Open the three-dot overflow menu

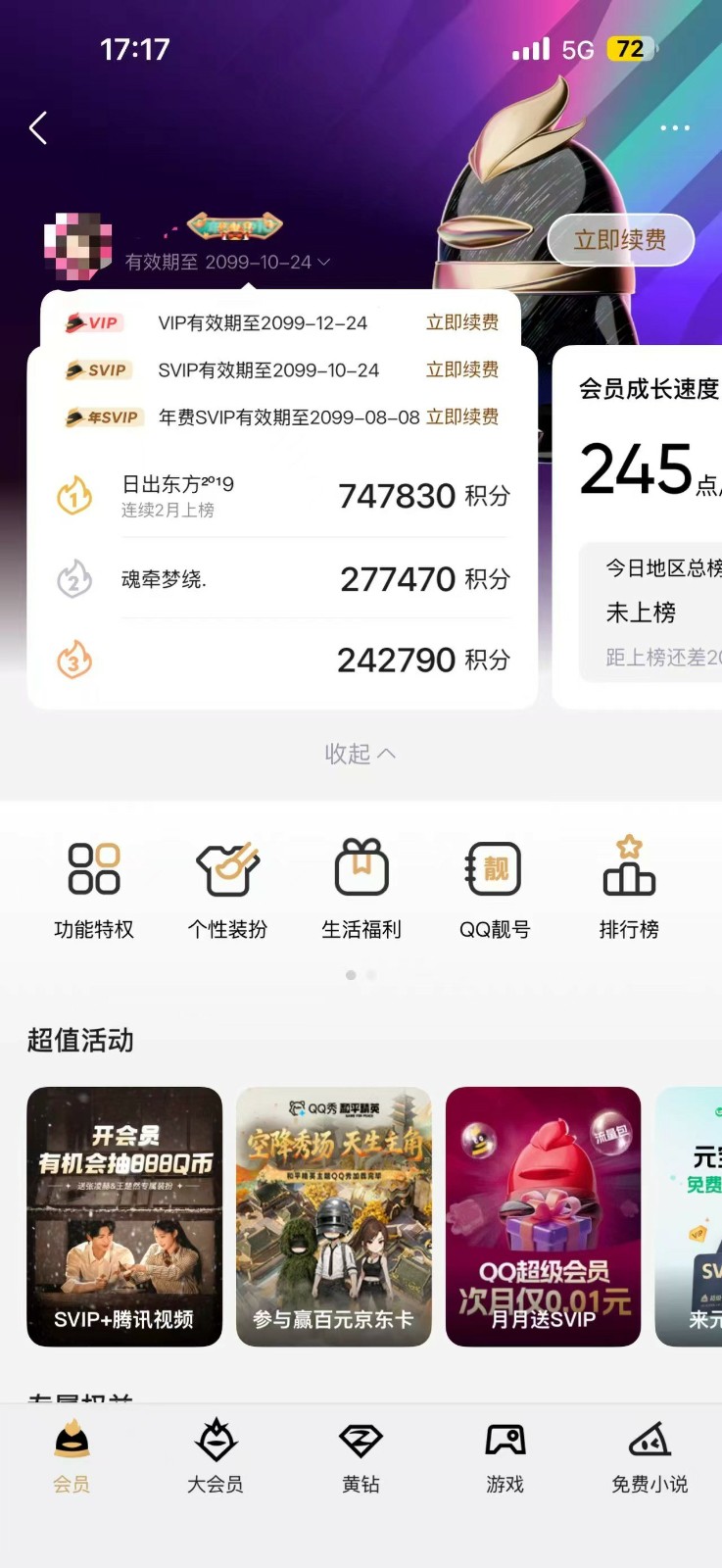tap(675, 128)
